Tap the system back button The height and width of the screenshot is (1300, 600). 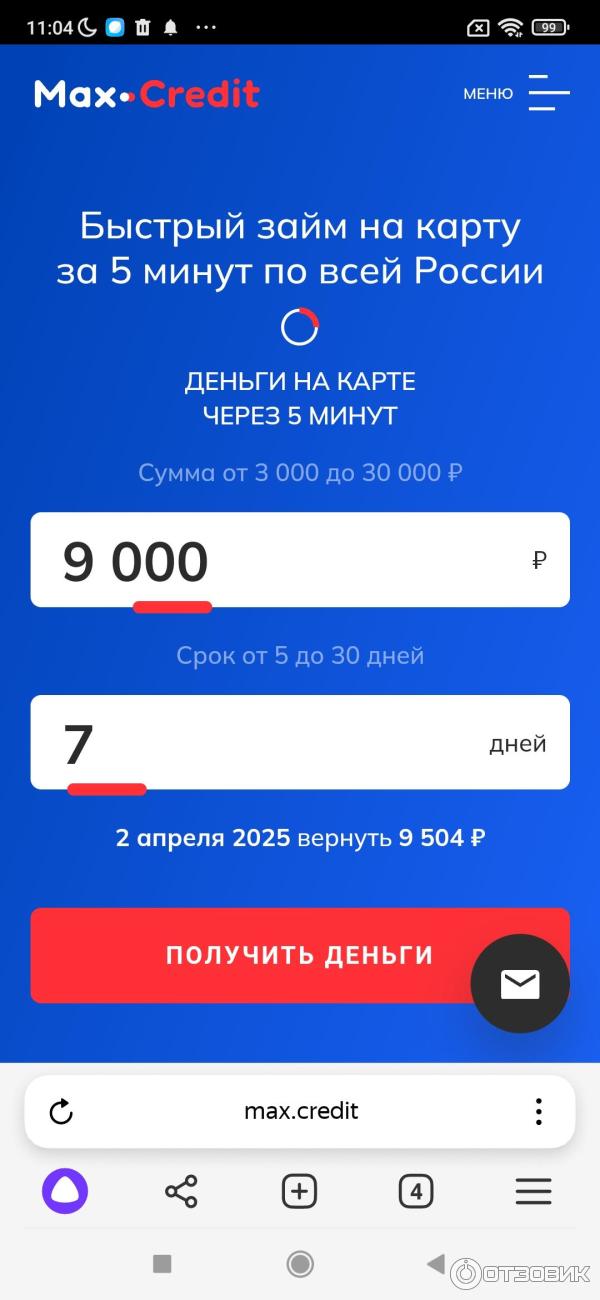(435, 1264)
